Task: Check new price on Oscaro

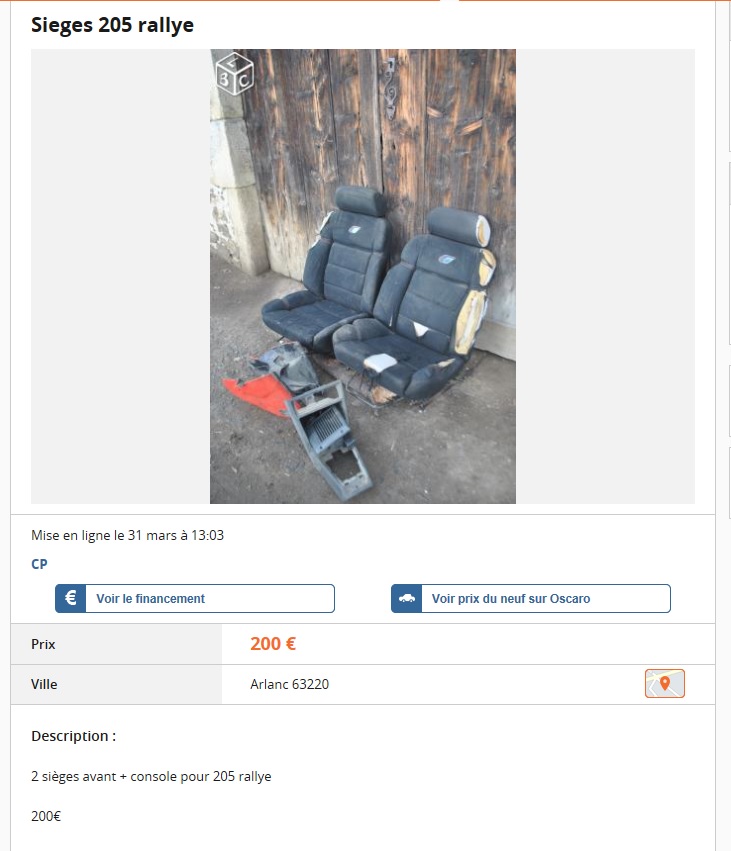Action: [x=530, y=599]
